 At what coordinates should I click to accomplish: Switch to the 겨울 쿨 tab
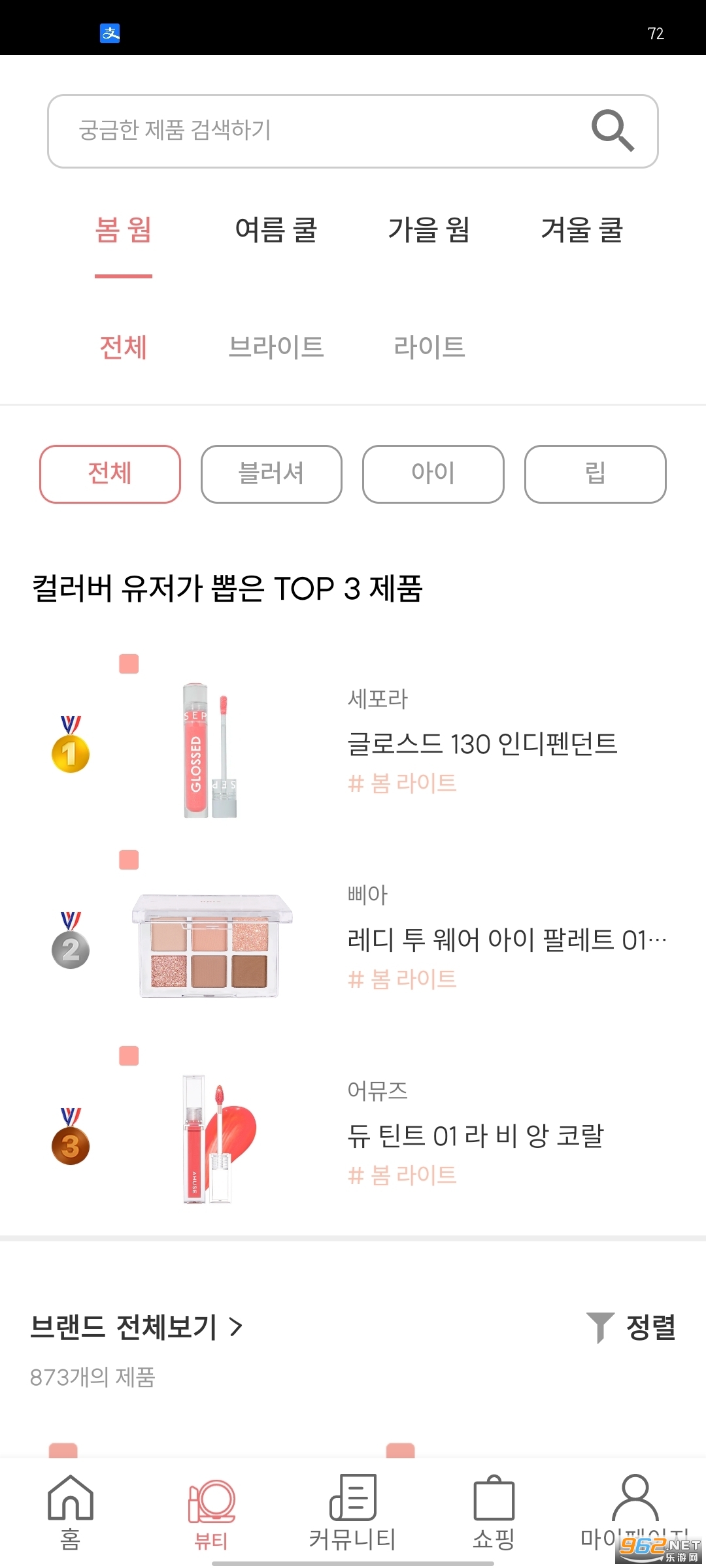point(582,230)
